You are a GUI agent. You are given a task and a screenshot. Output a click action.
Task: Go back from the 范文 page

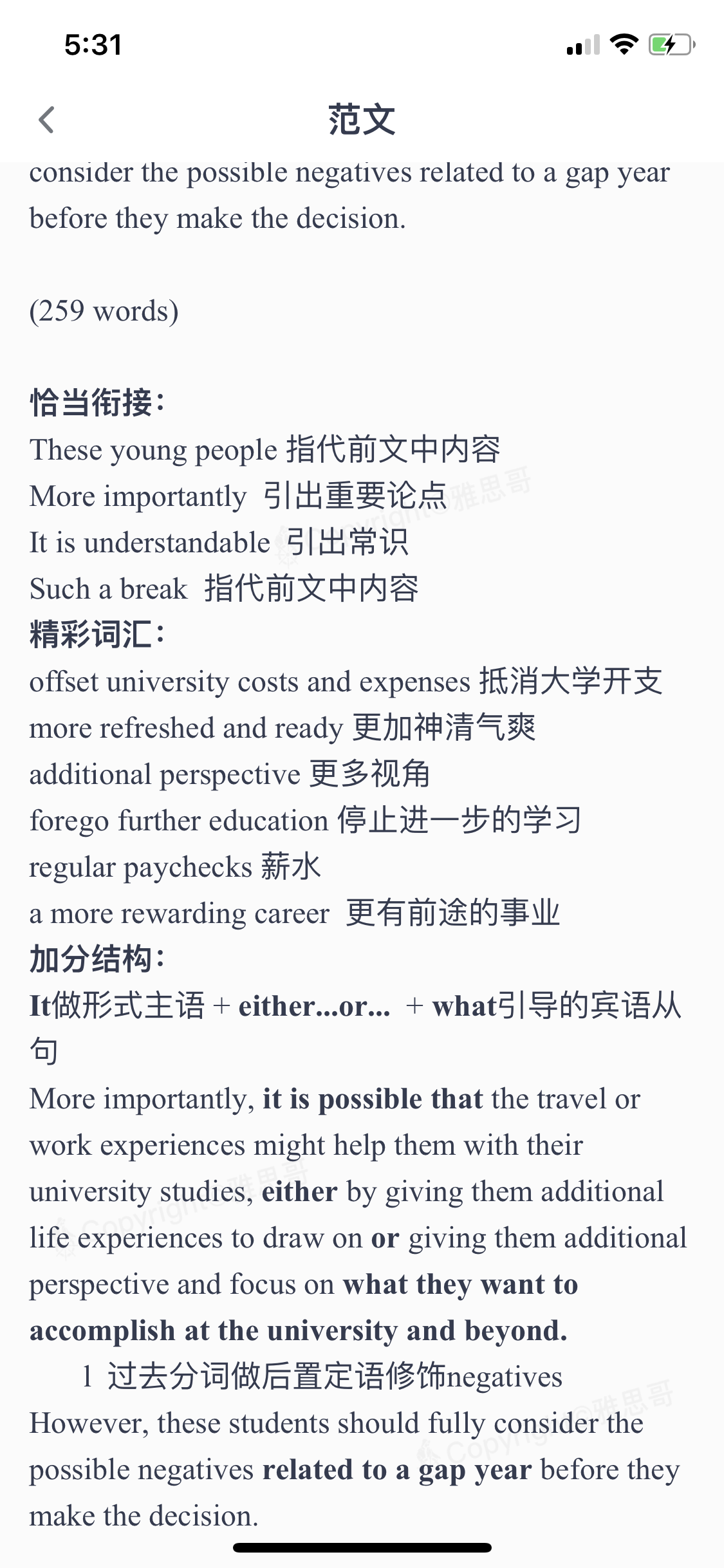pyautogui.click(x=46, y=120)
